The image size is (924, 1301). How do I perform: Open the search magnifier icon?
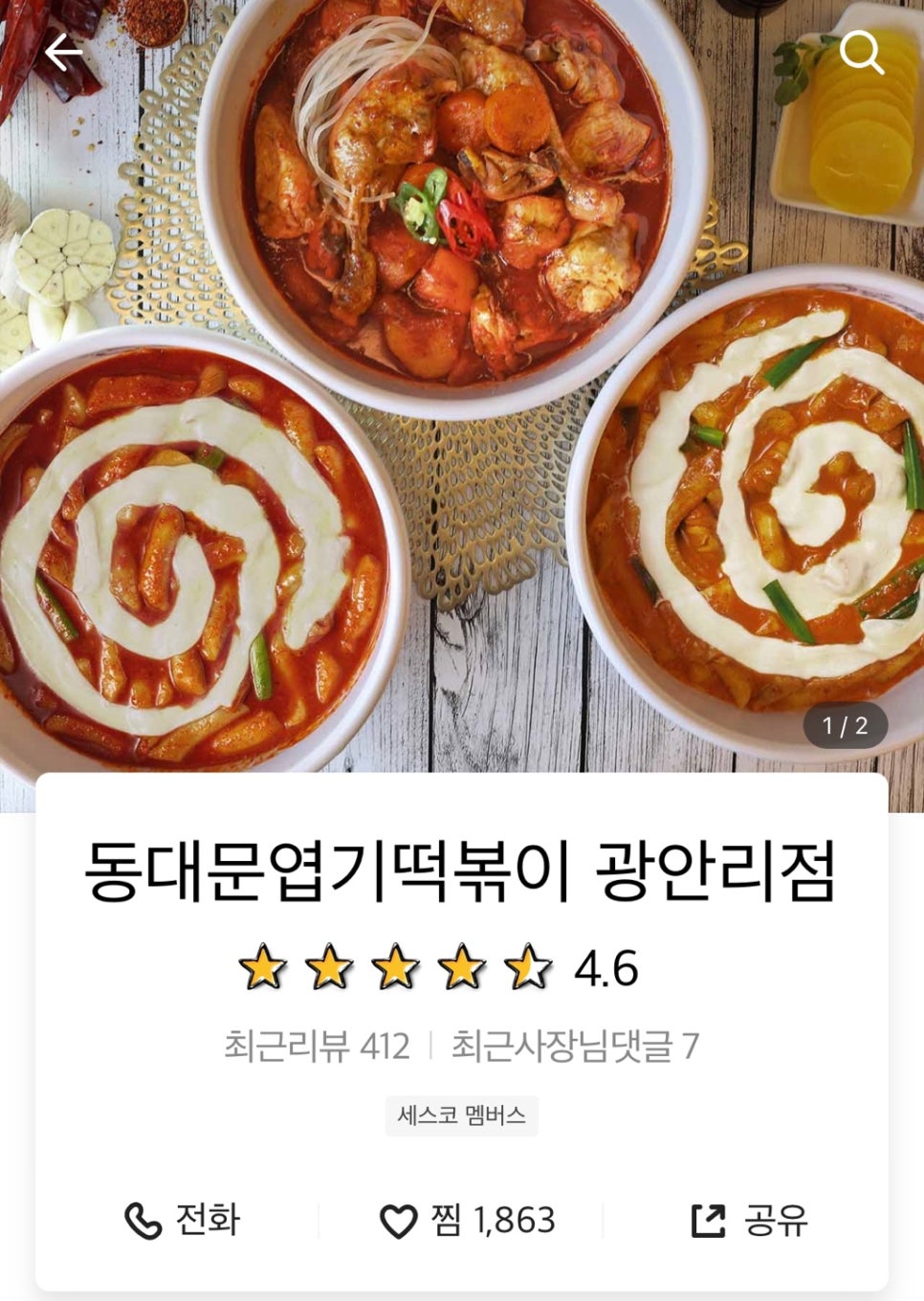[x=861, y=53]
